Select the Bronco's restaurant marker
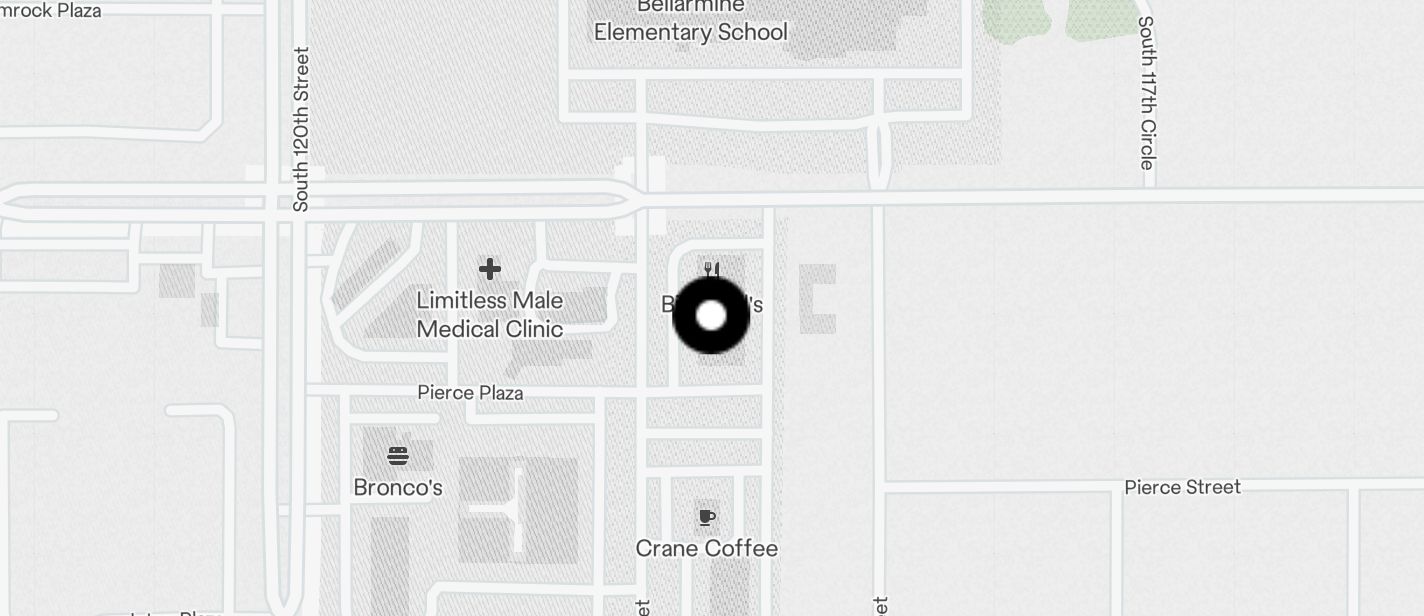The width and height of the screenshot is (1424, 616). pos(398,456)
